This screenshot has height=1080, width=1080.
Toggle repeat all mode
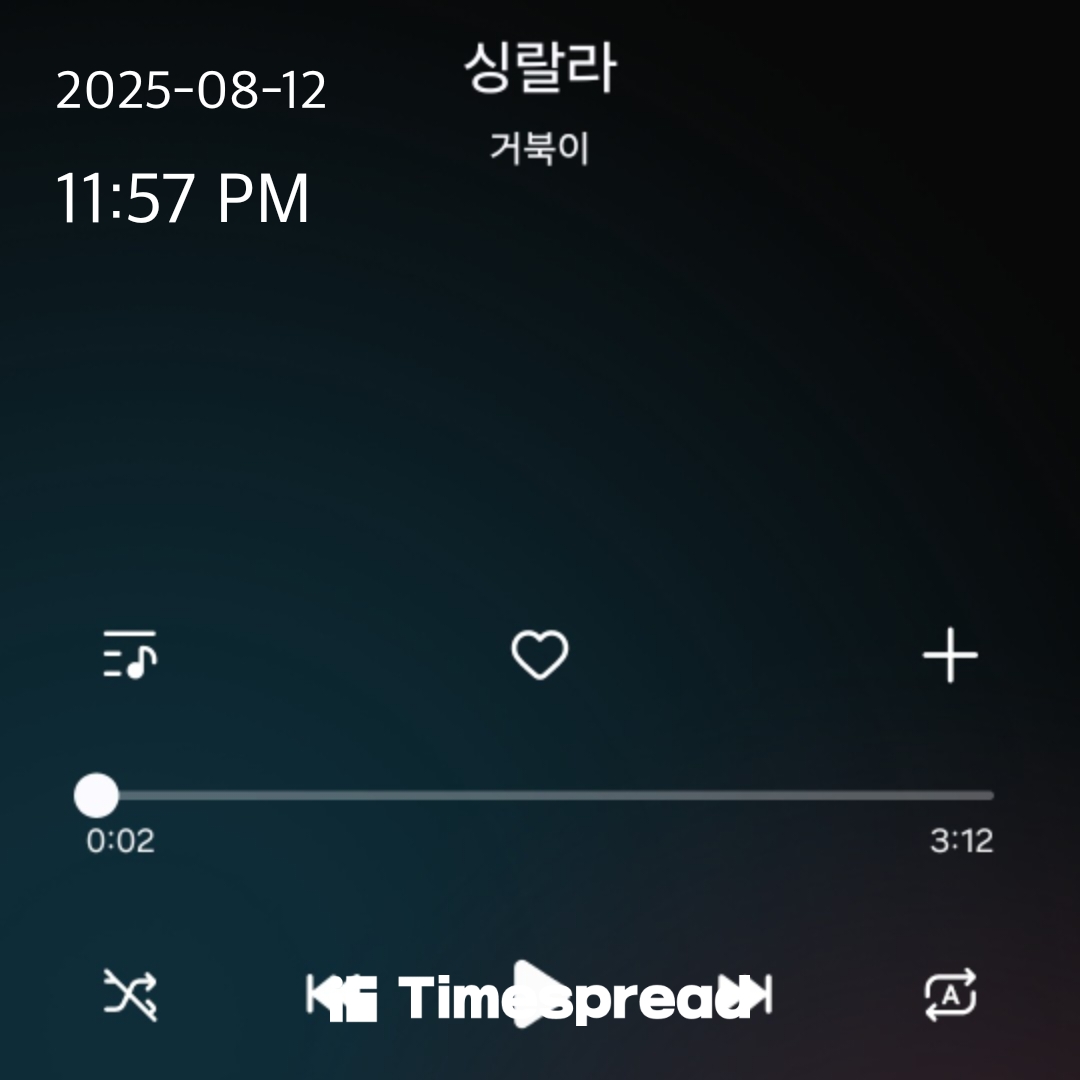[x=949, y=995]
